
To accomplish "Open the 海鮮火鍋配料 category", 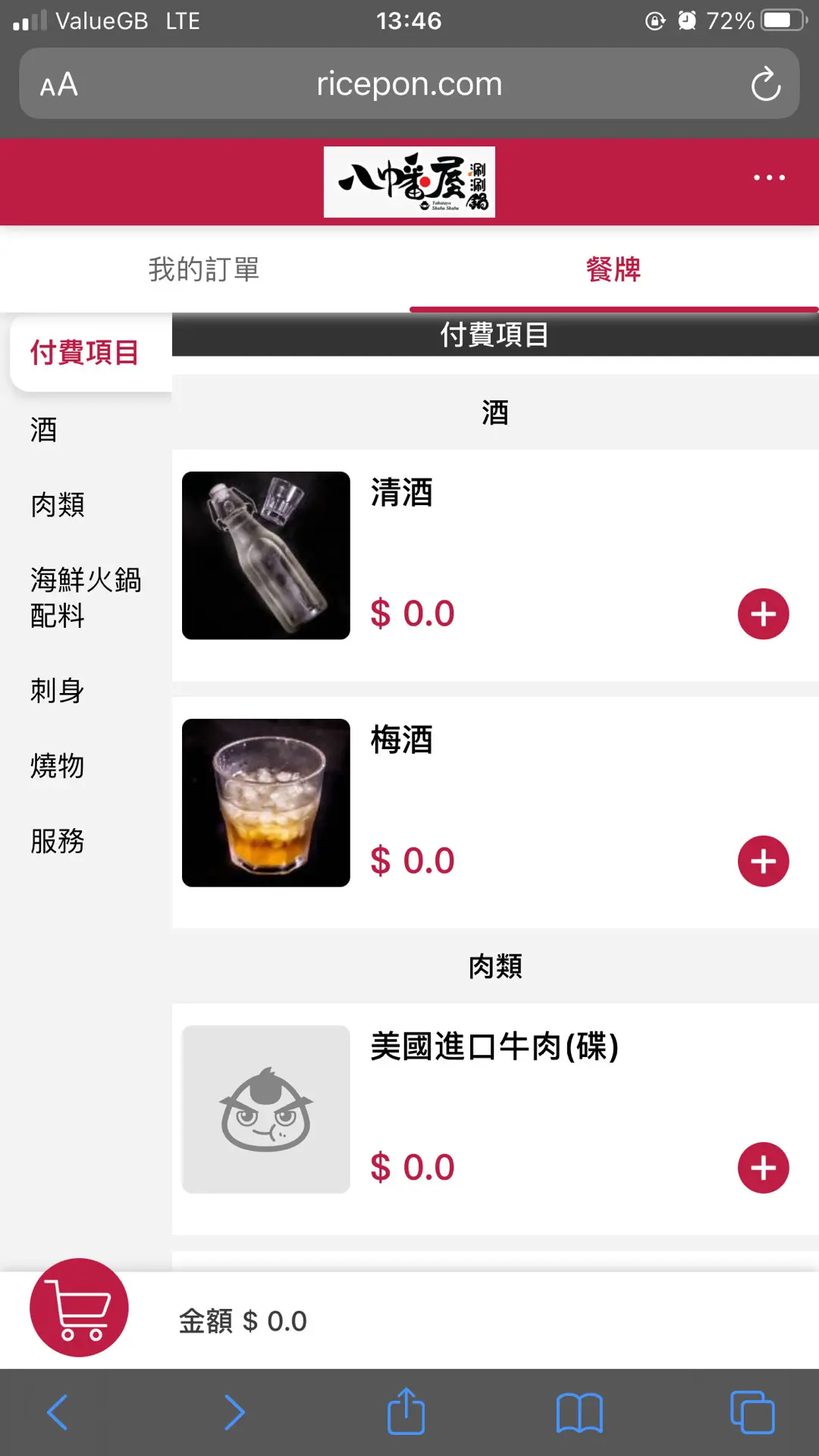I will (x=85, y=598).
